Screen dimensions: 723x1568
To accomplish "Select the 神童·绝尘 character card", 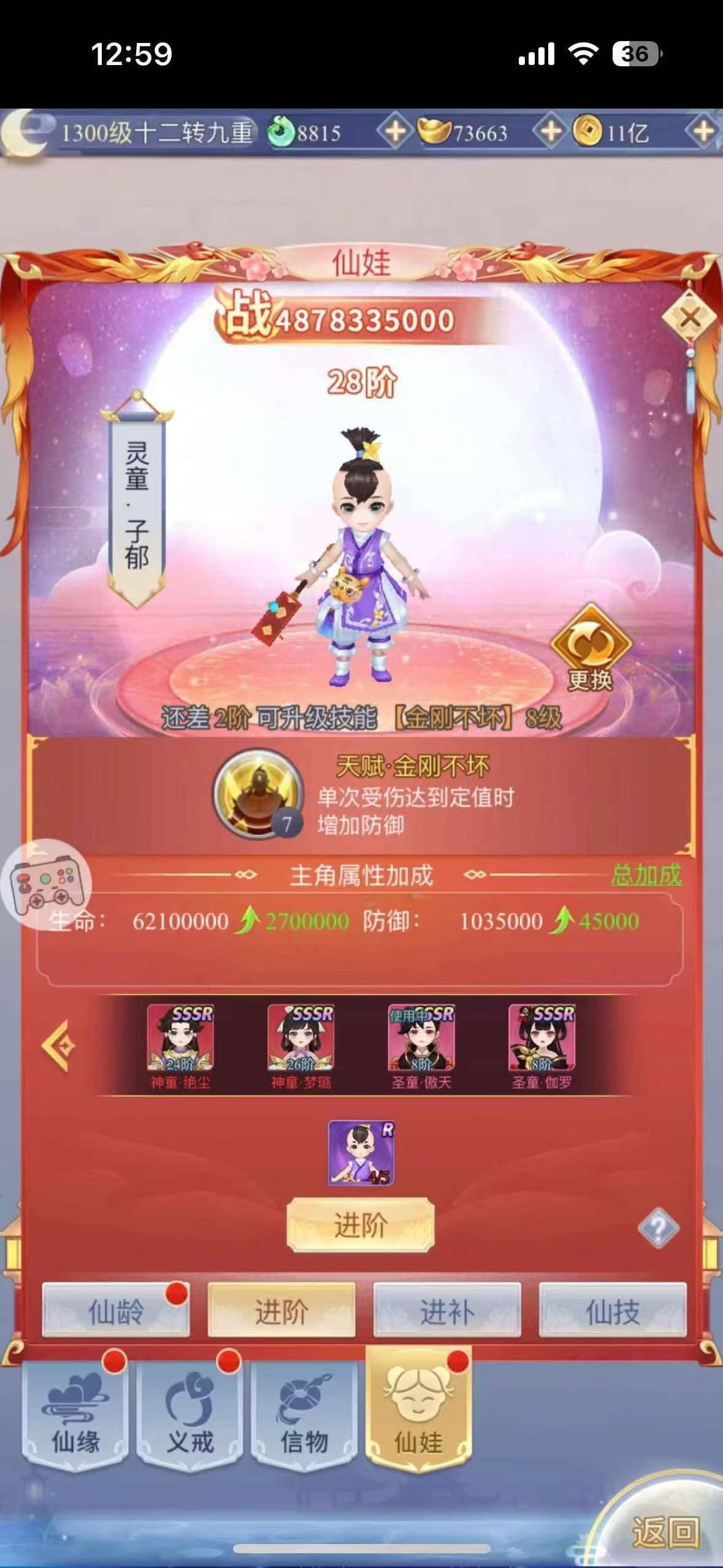I will tap(180, 1045).
